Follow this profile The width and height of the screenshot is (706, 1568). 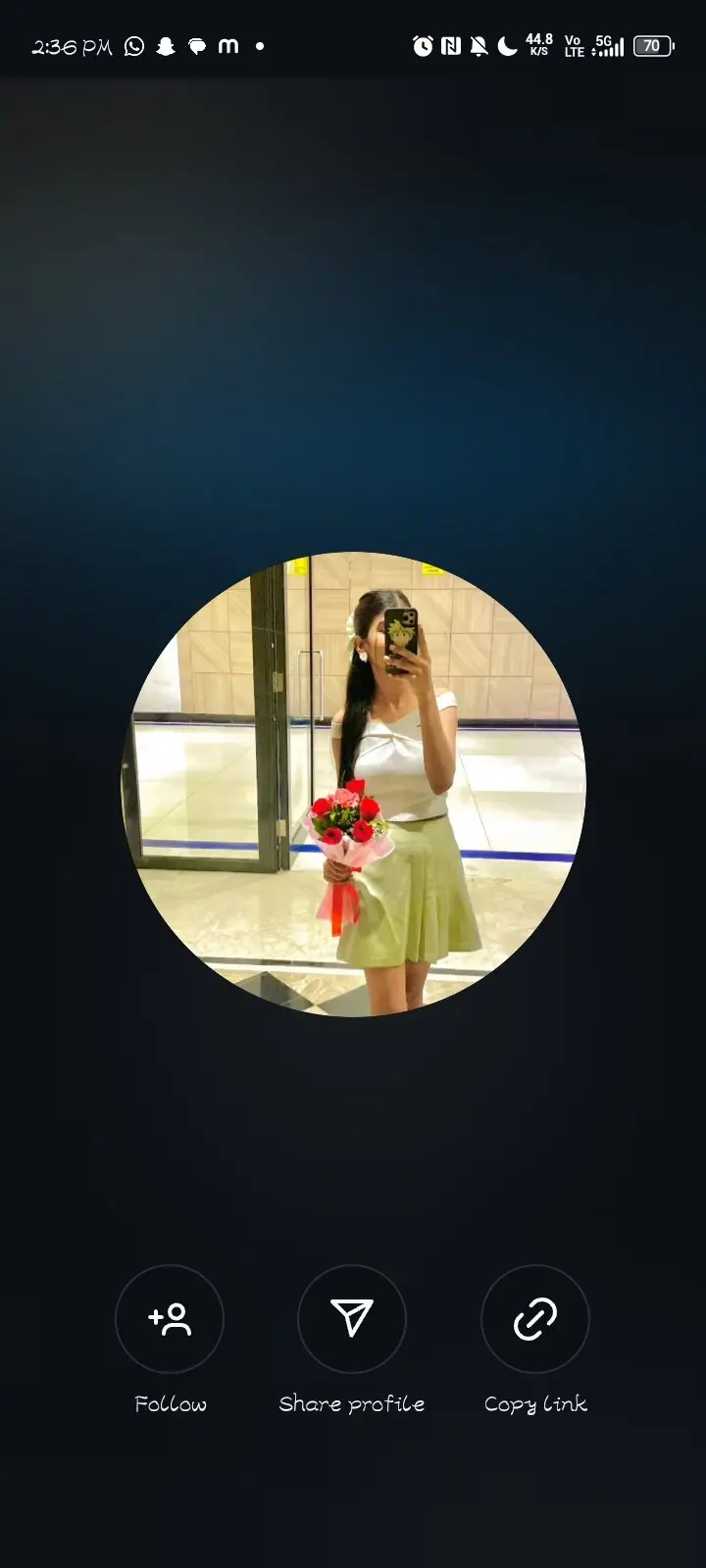pos(170,1319)
